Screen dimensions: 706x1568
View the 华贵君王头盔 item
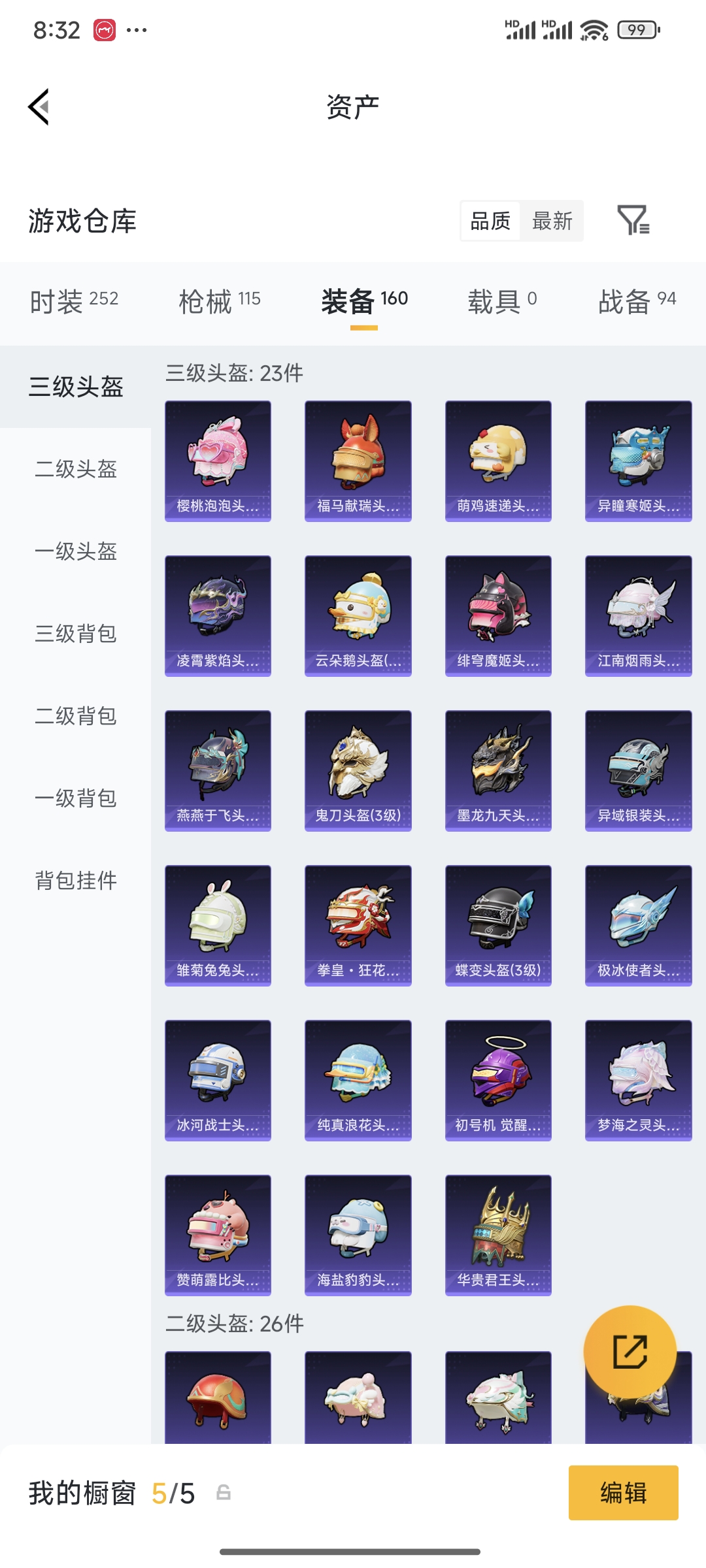(498, 1235)
